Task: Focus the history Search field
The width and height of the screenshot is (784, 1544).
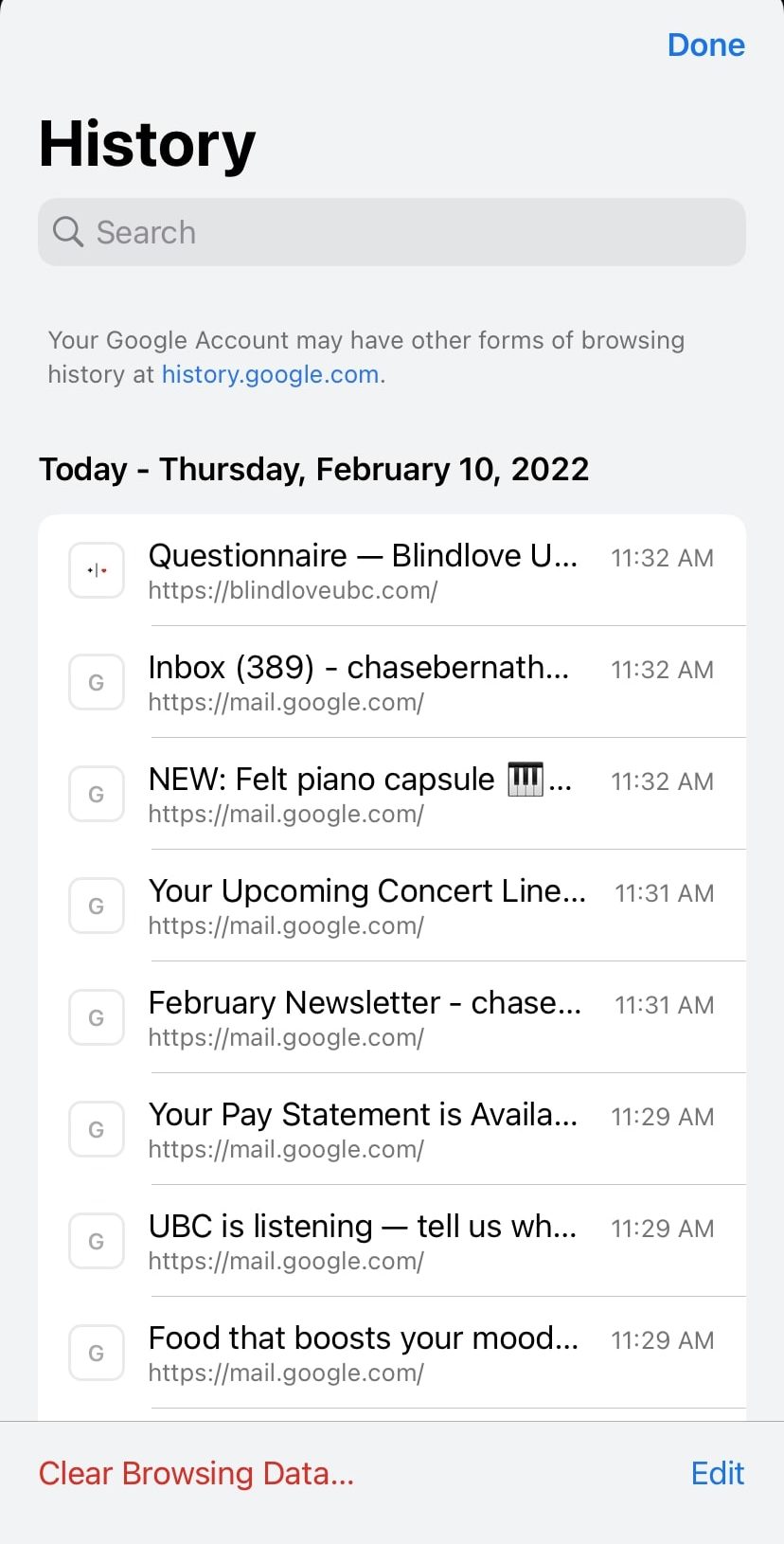Action: pos(391,232)
